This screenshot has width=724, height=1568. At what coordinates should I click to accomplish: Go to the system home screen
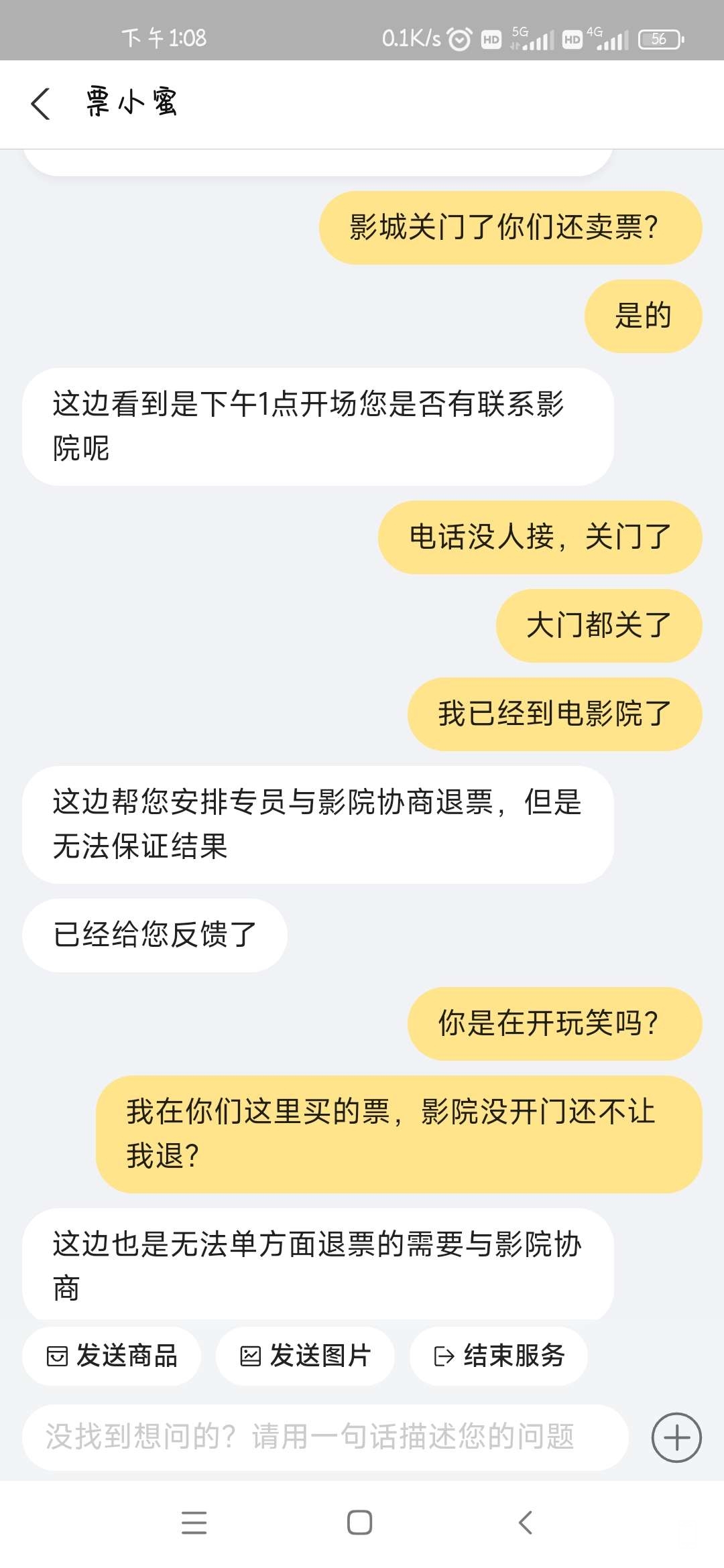coord(359,1522)
